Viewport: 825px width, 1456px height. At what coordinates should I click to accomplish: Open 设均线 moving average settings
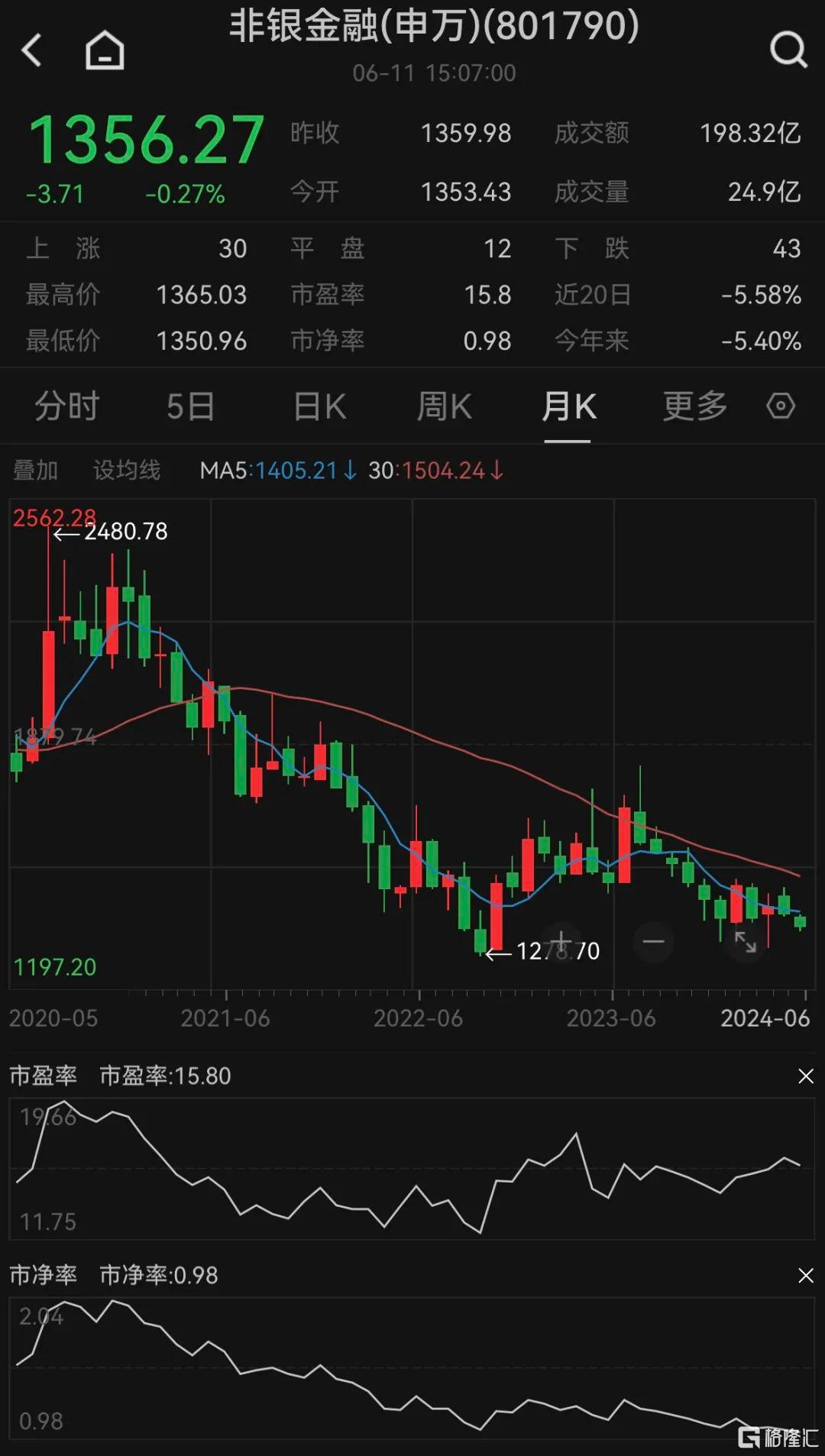click(x=127, y=470)
